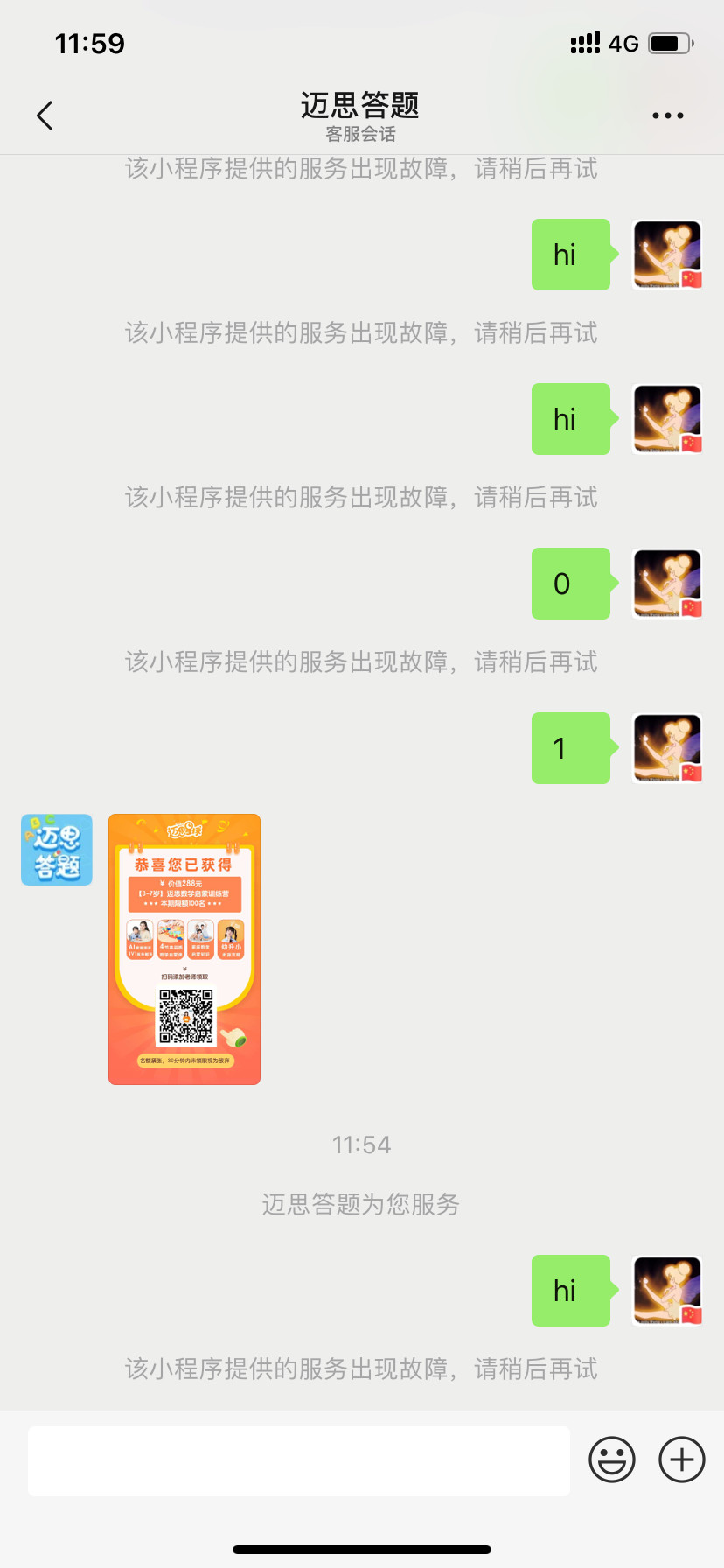Open the emoji picker
724x1568 pixels.
click(x=611, y=1459)
